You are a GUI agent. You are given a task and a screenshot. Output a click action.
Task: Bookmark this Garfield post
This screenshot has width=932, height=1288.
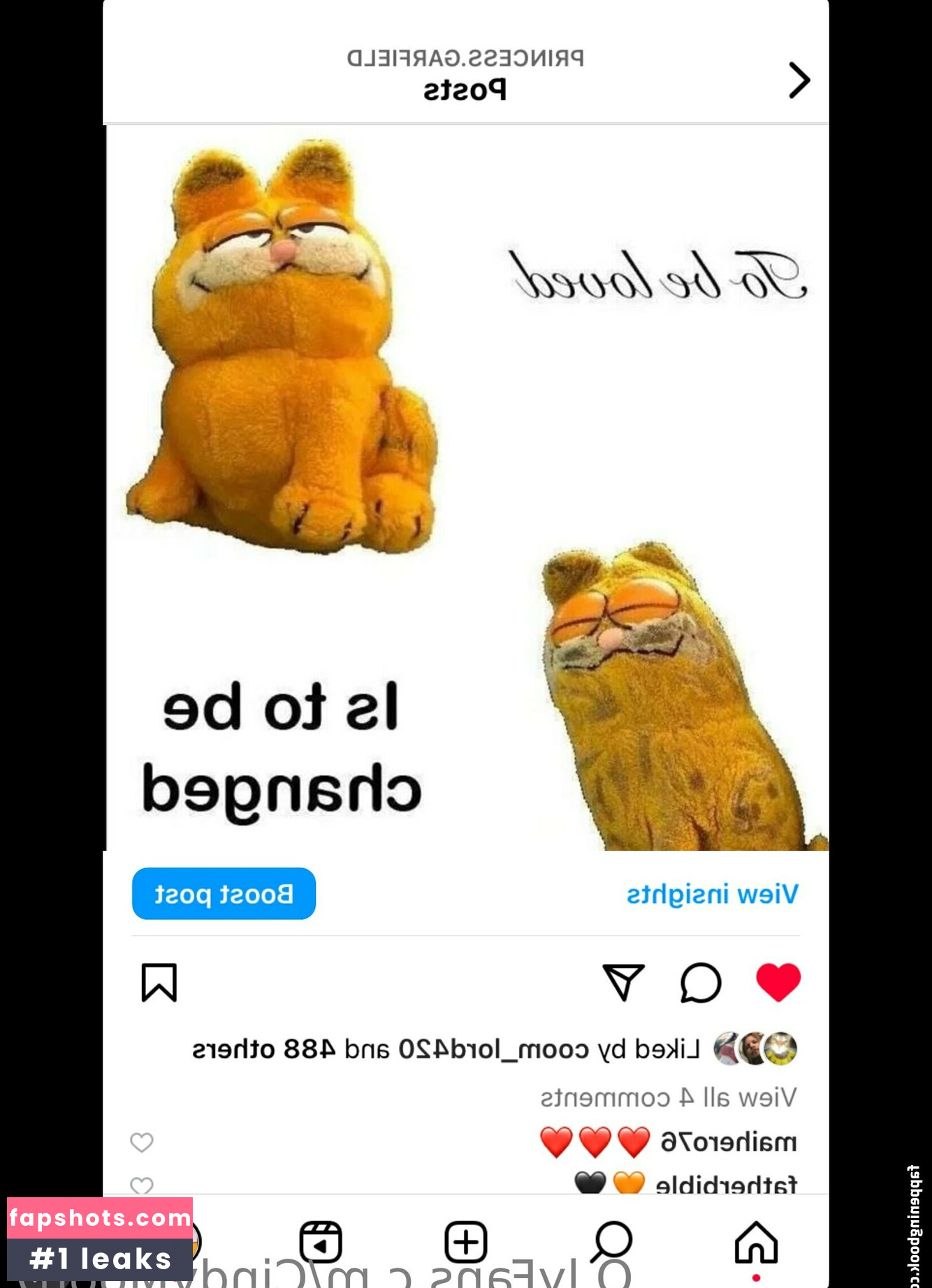(x=159, y=982)
